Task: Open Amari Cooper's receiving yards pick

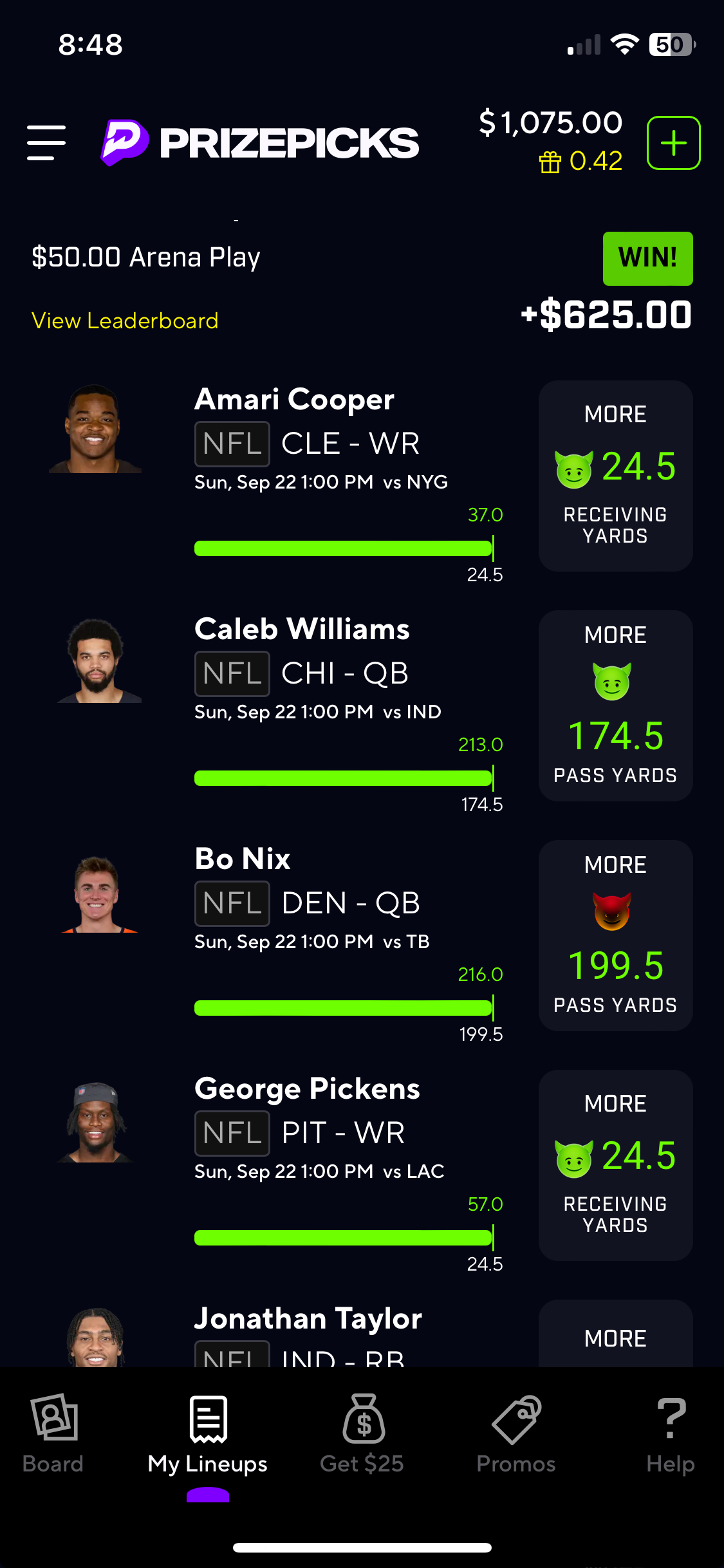Action: (615, 476)
